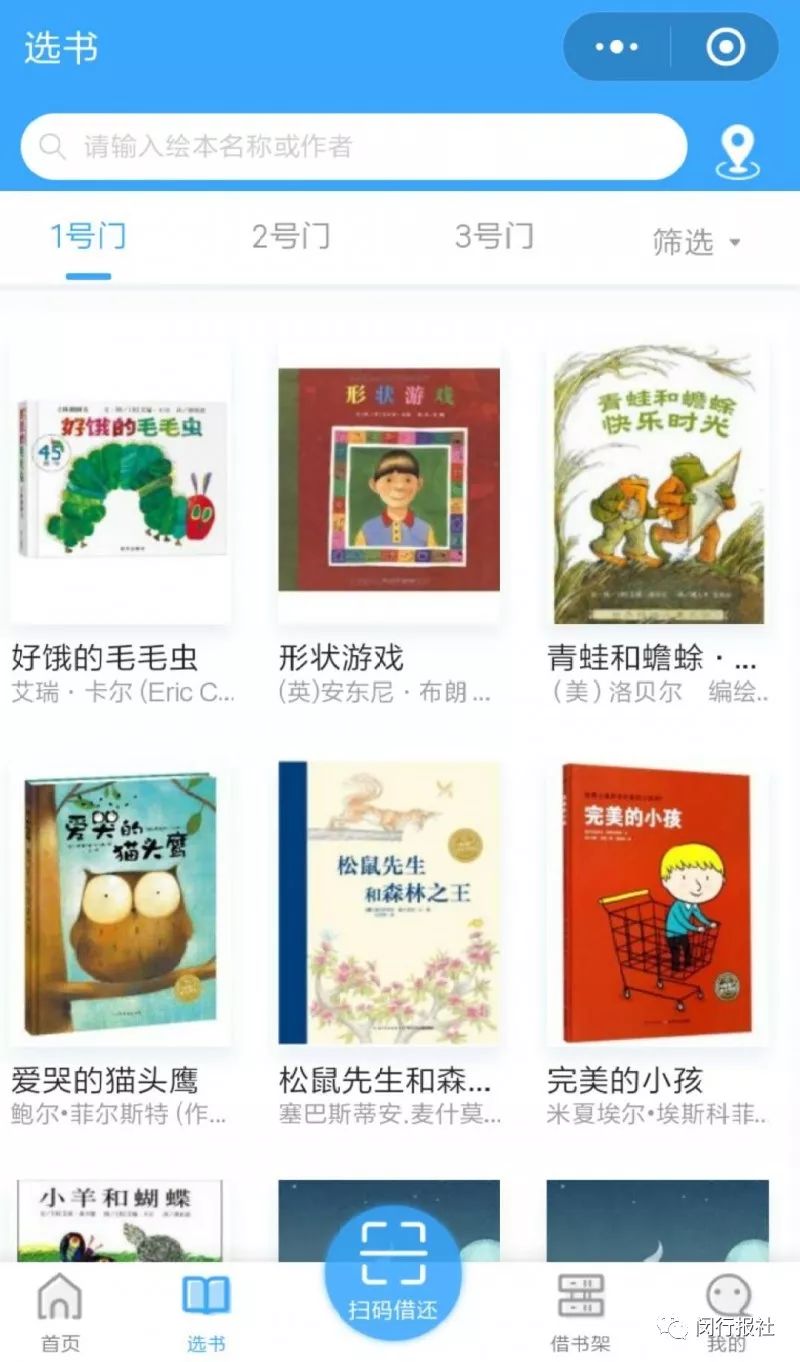View 完美的小孩 book cover
Image resolution: width=800 pixels, height=1362 pixels.
[655, 900]
